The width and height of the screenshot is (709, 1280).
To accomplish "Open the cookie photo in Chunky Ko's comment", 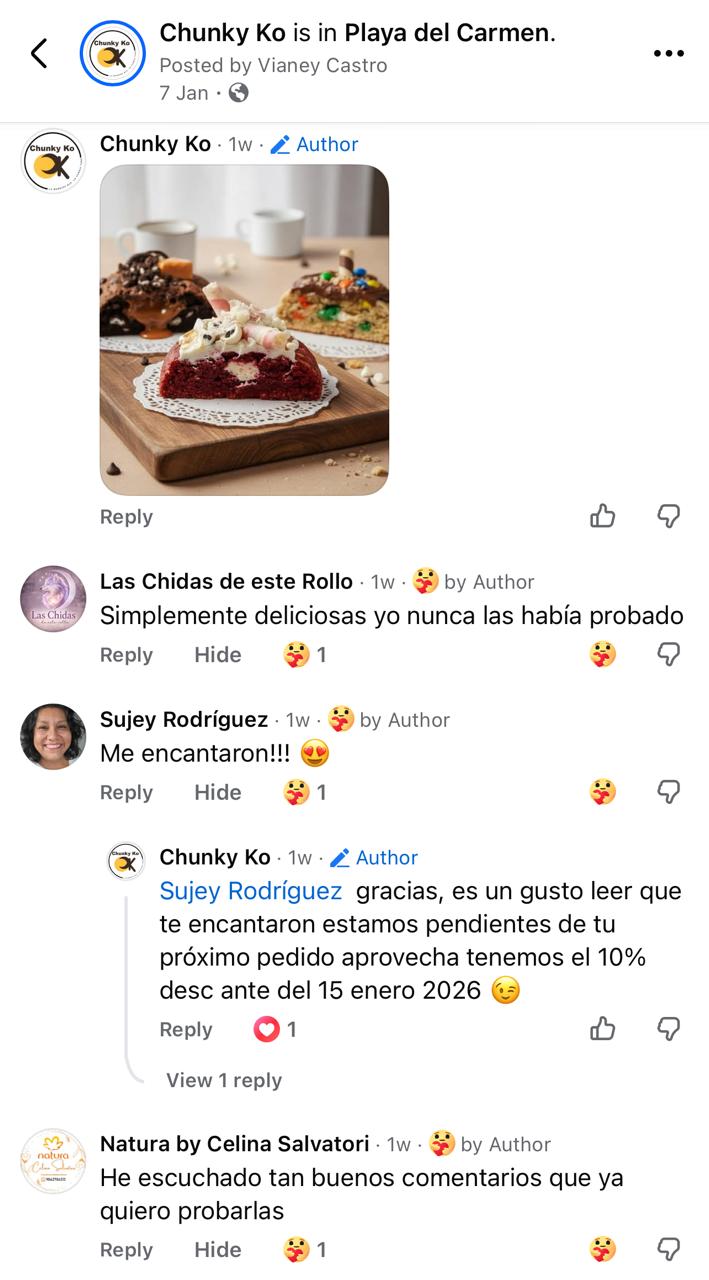I will (x=244, y=329).
